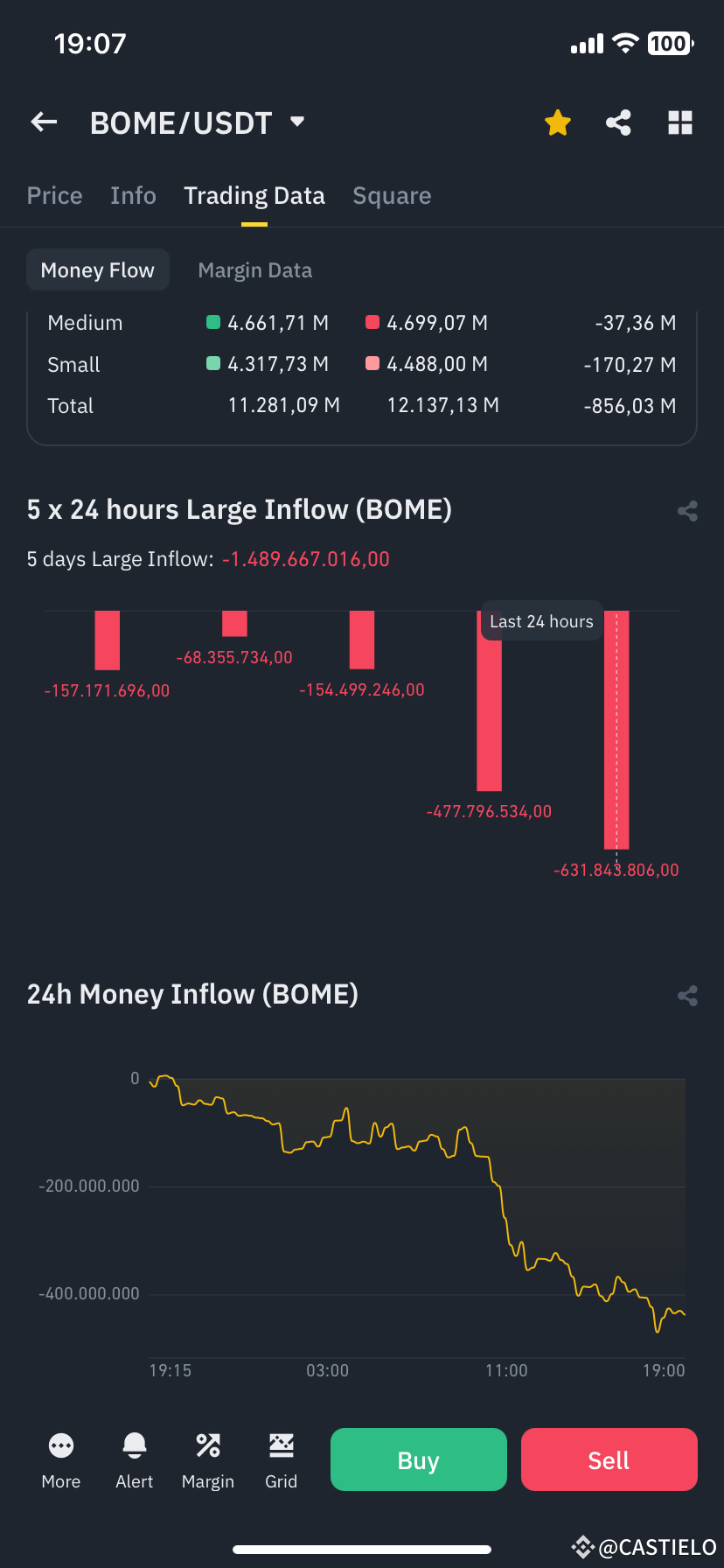The image size is (724, 1568).
Task: Switch to the Price tab
Action: pos(54,195)
